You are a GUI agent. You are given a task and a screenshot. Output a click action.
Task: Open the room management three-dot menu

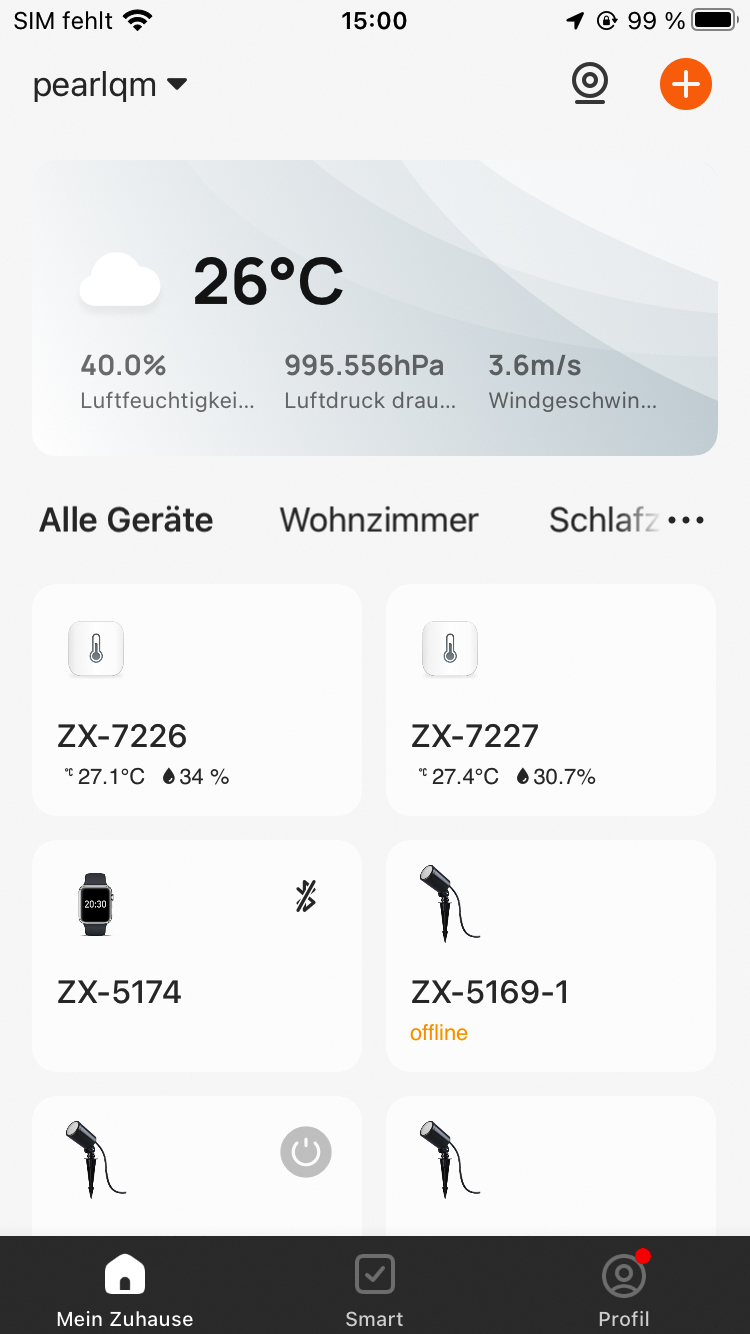(686, 520)
